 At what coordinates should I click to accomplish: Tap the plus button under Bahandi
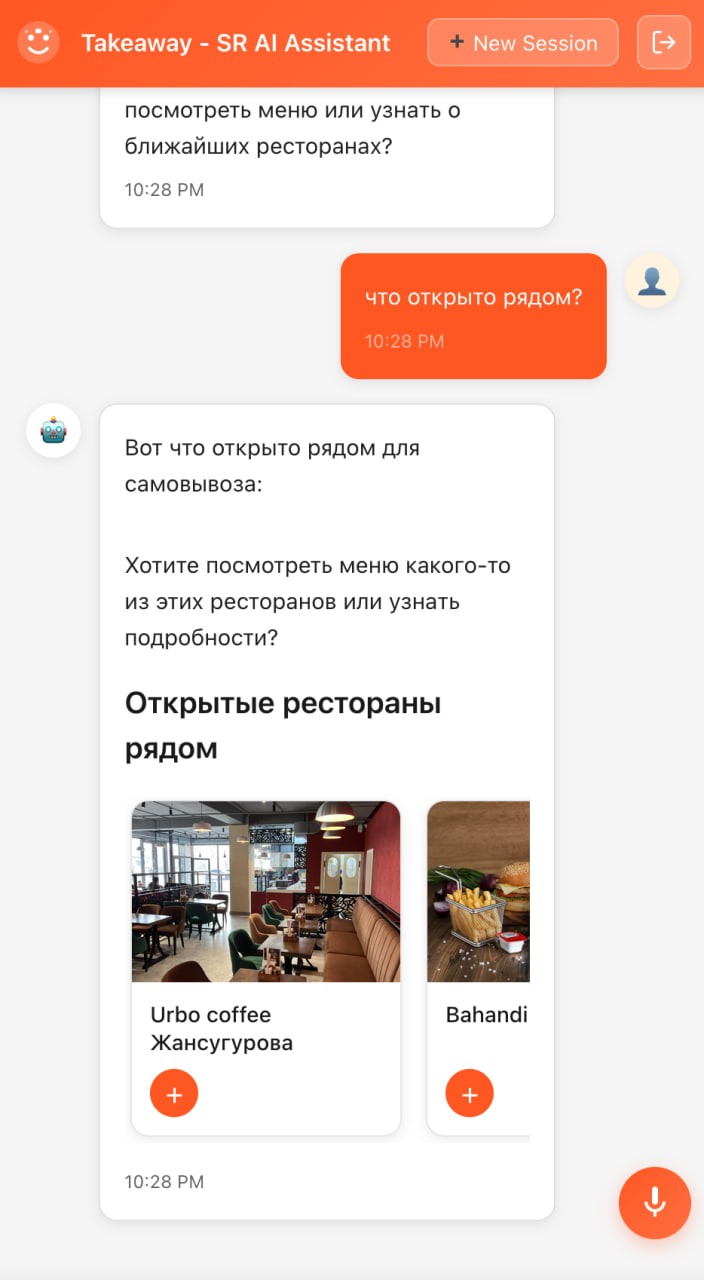tap(470, 1094)
